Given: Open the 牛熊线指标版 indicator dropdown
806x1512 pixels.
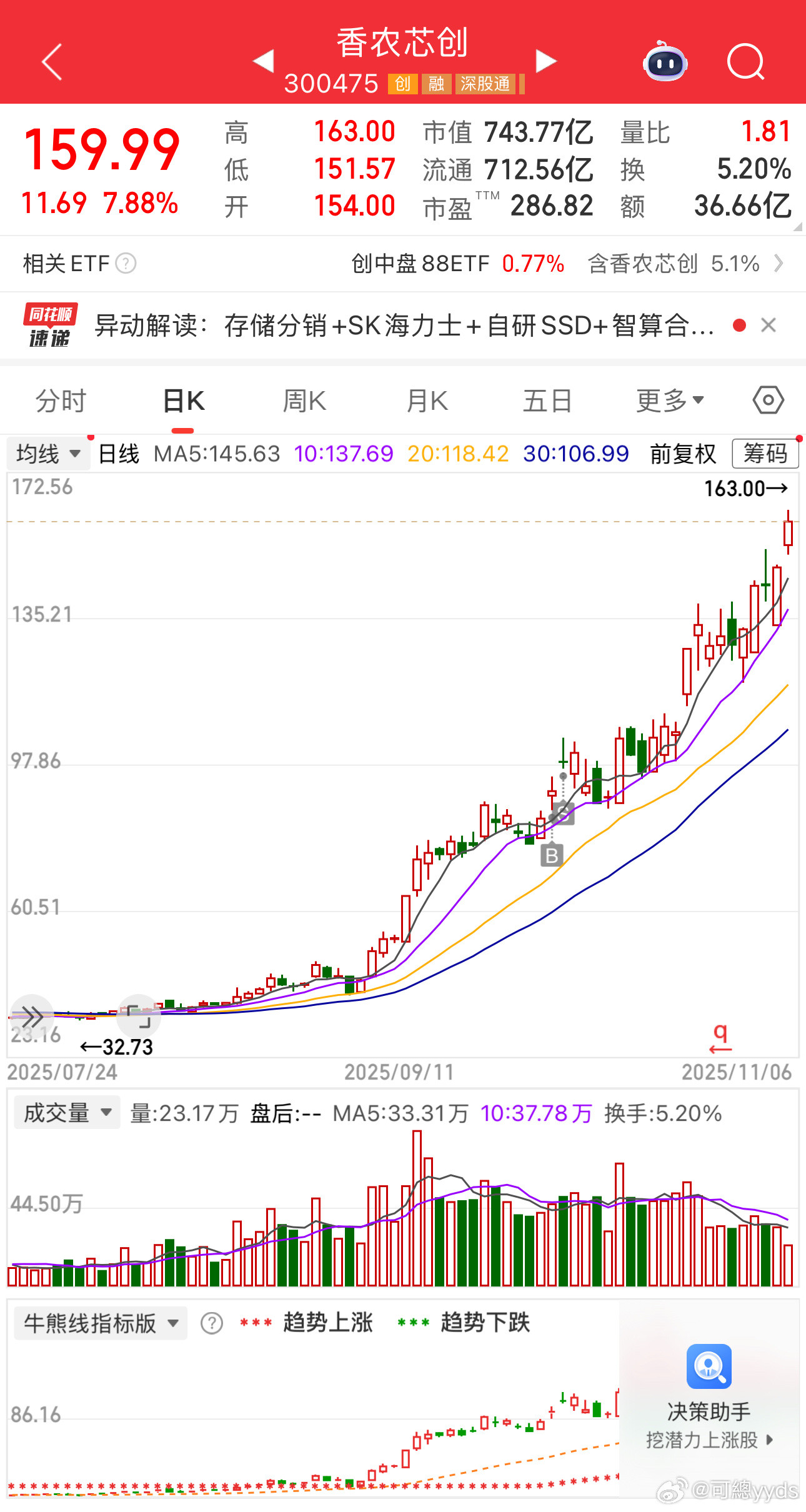Looking at the screenshot, I should [x=100, y=1322].
